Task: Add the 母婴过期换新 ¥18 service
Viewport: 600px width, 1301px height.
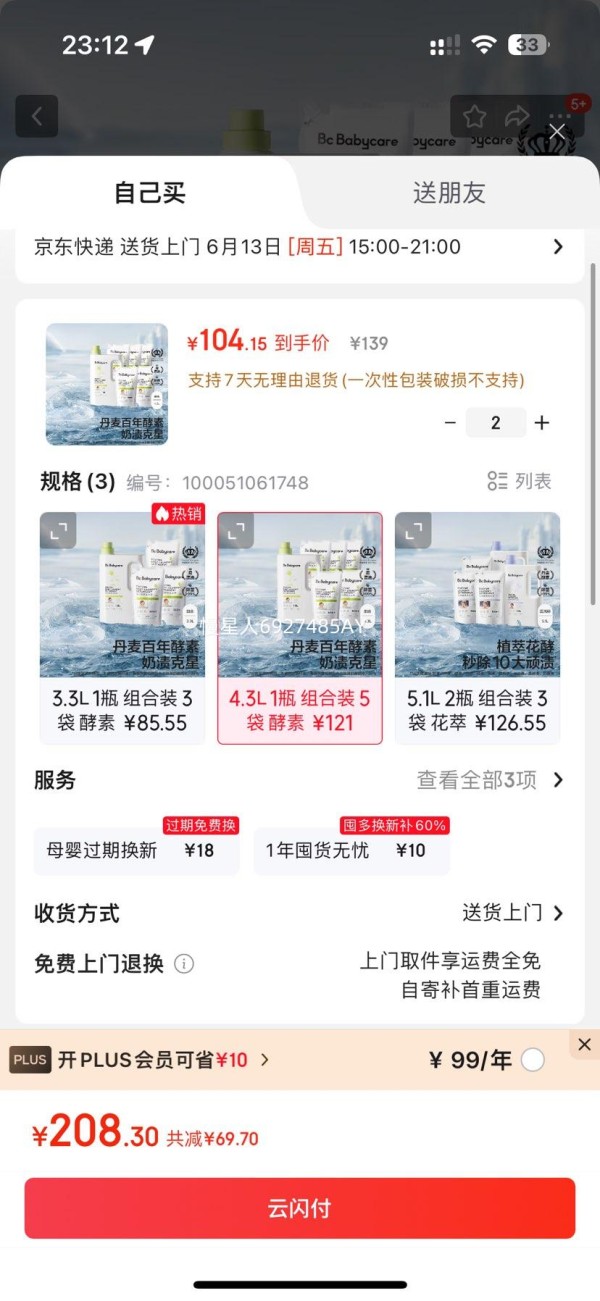Action: tap(135, 851)
